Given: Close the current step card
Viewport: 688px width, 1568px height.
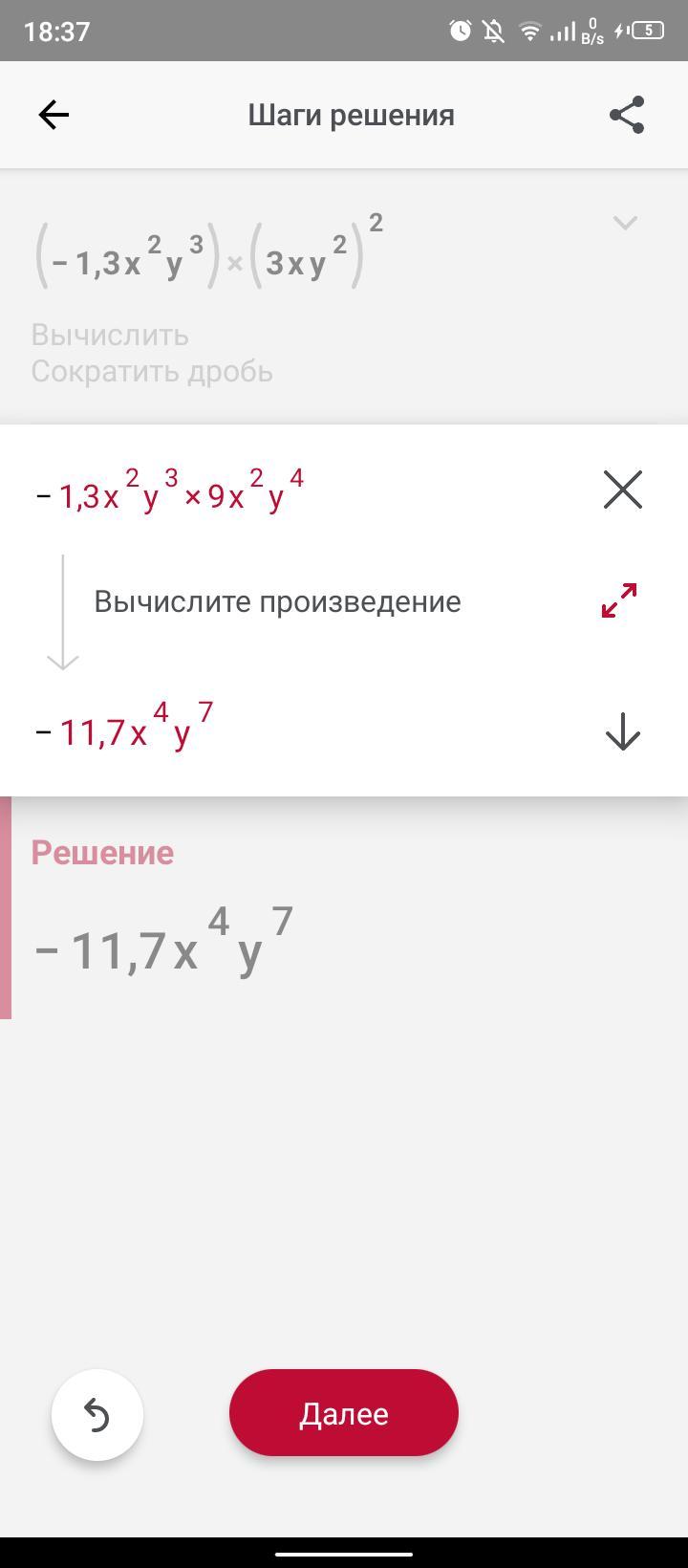Looking at the screenshot, I should pos(623,490).
